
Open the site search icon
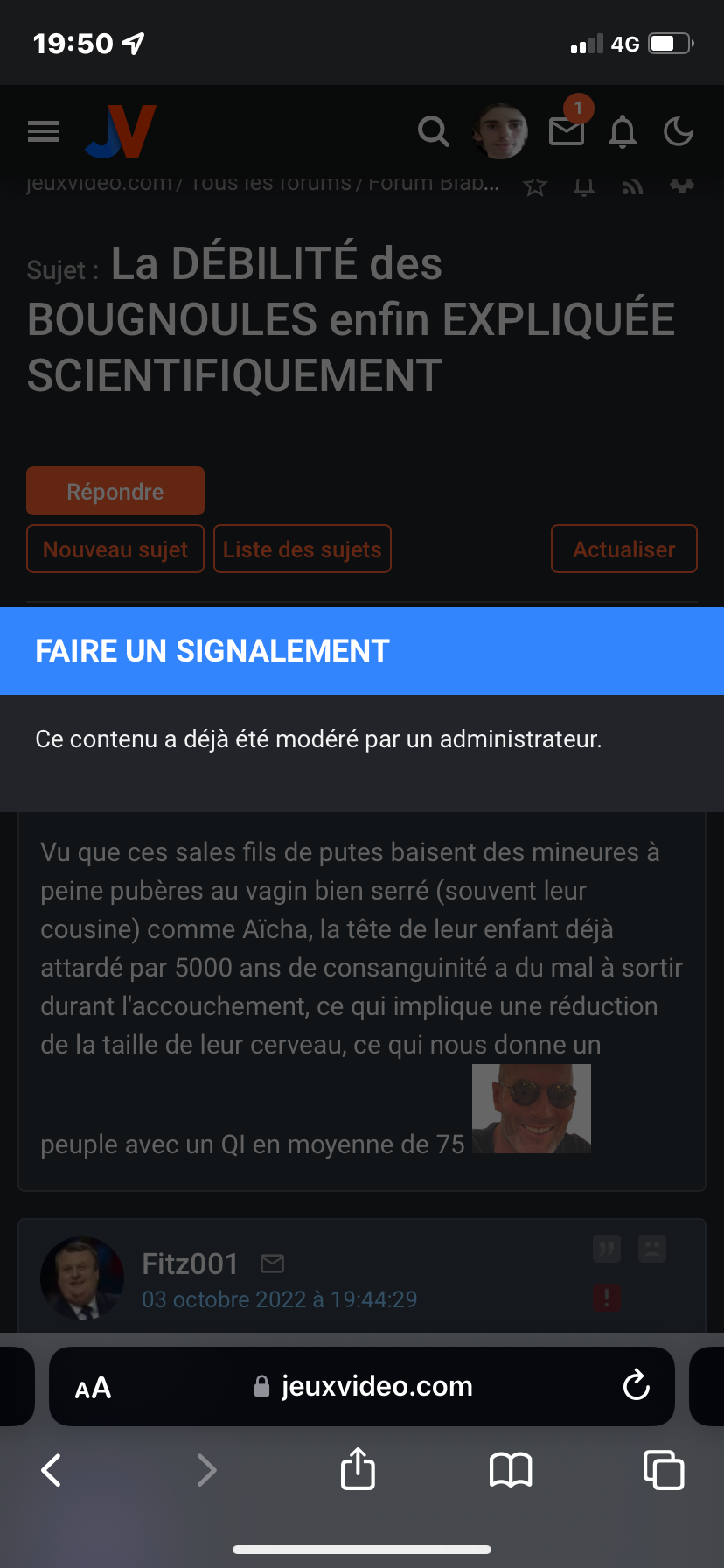tap(433, 131)
